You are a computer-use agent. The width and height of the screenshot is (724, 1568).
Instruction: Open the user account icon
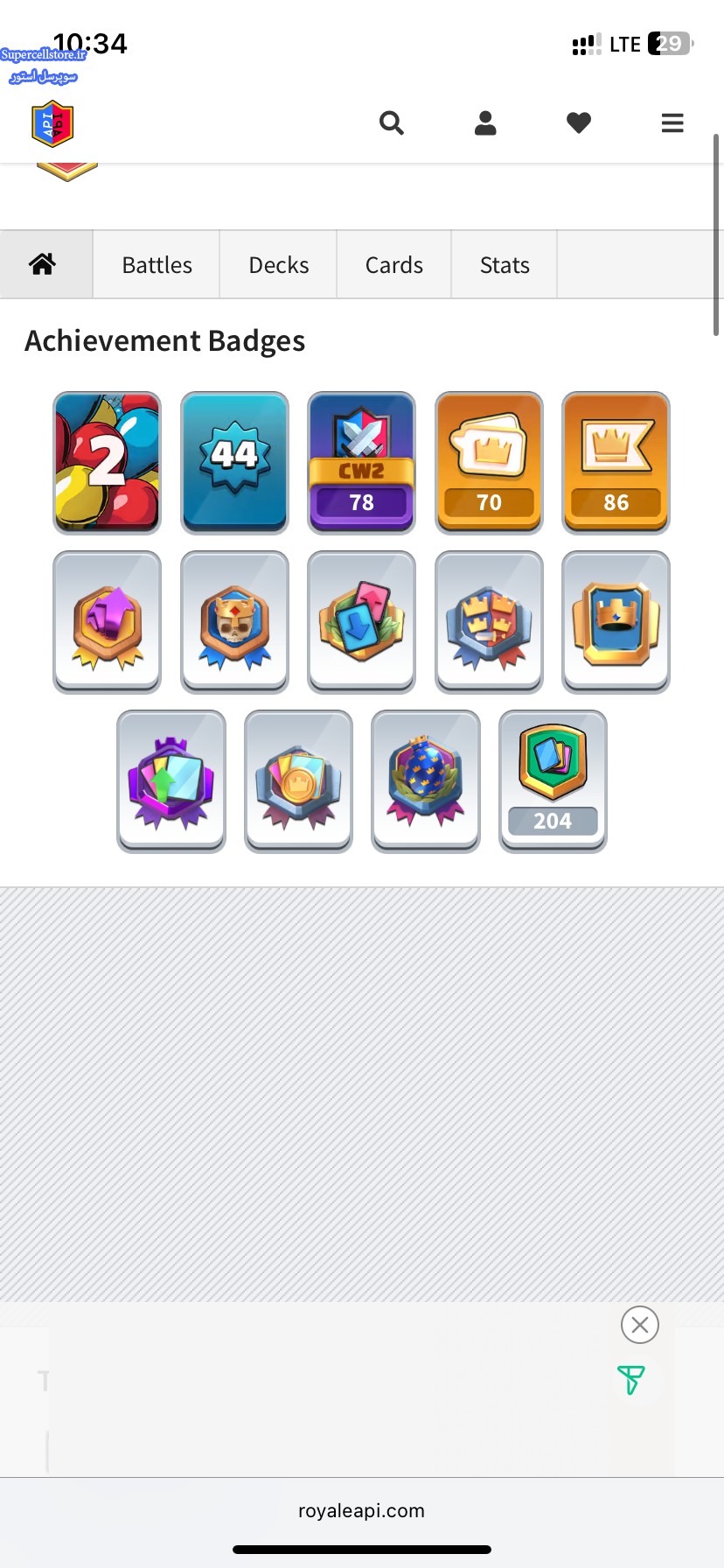[x=485, y=123]
